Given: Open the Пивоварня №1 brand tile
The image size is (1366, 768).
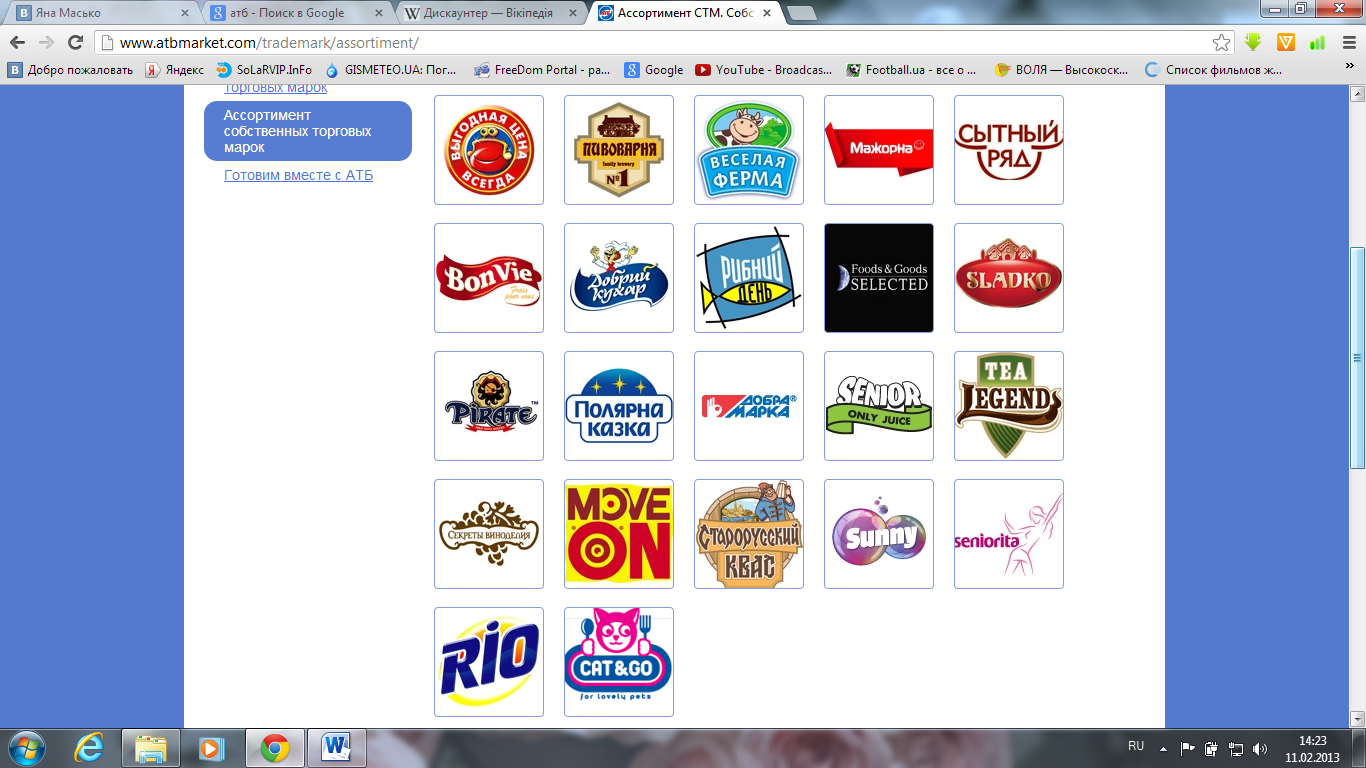Looking at the screenshot, I should coord(619,150).
